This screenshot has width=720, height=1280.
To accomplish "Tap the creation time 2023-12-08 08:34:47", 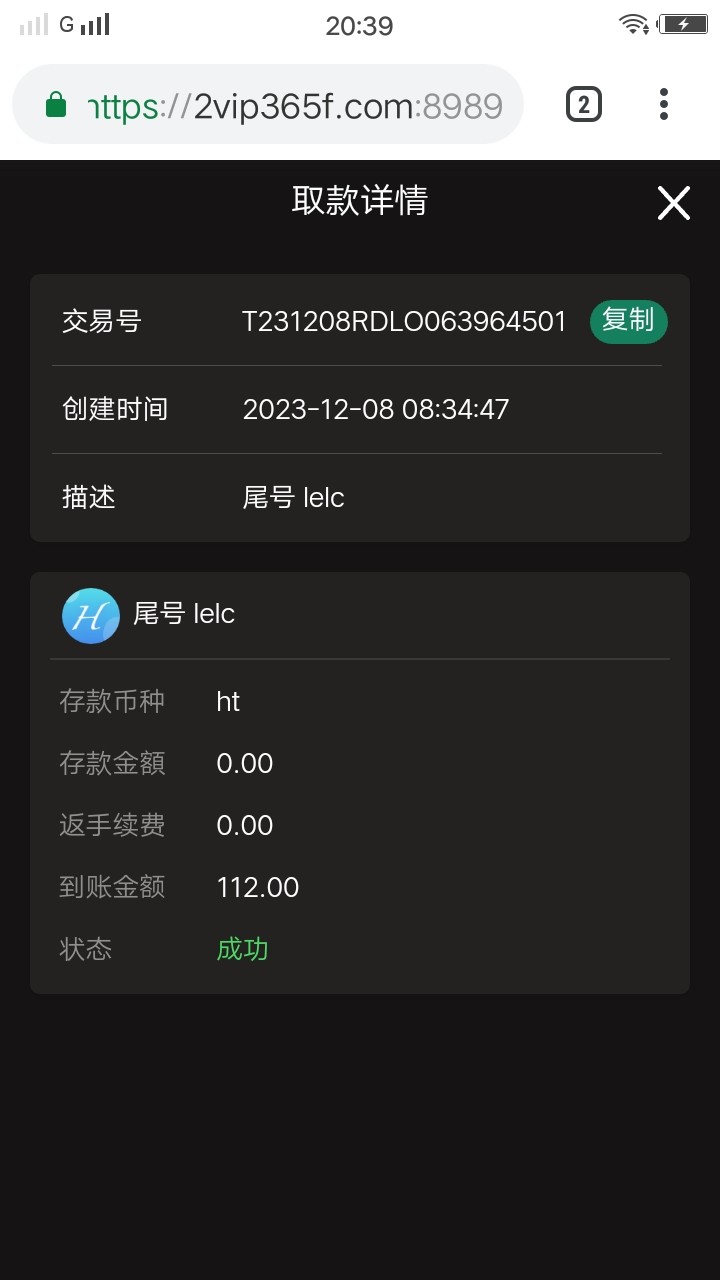I will [377, 408].
